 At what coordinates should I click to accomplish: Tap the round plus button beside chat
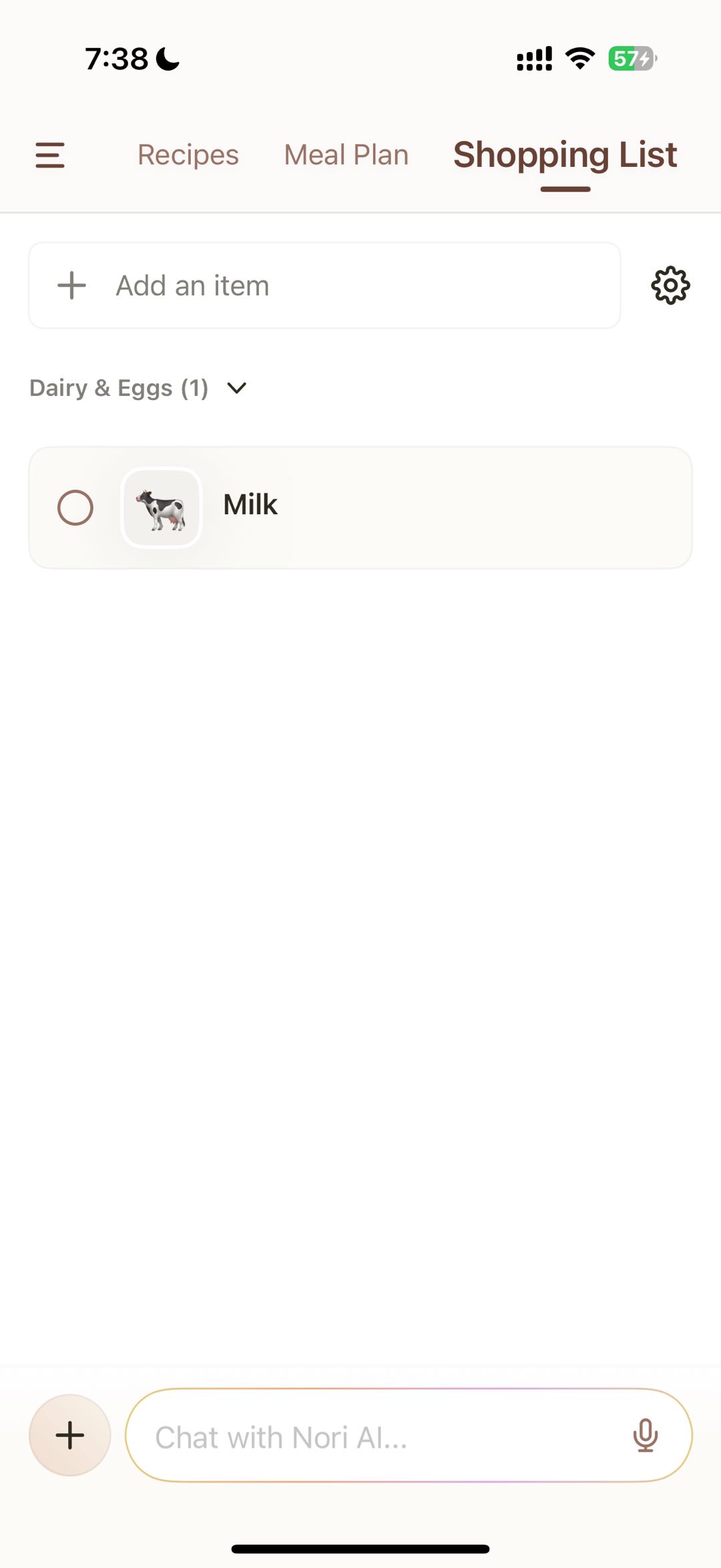coord(70,1435)
